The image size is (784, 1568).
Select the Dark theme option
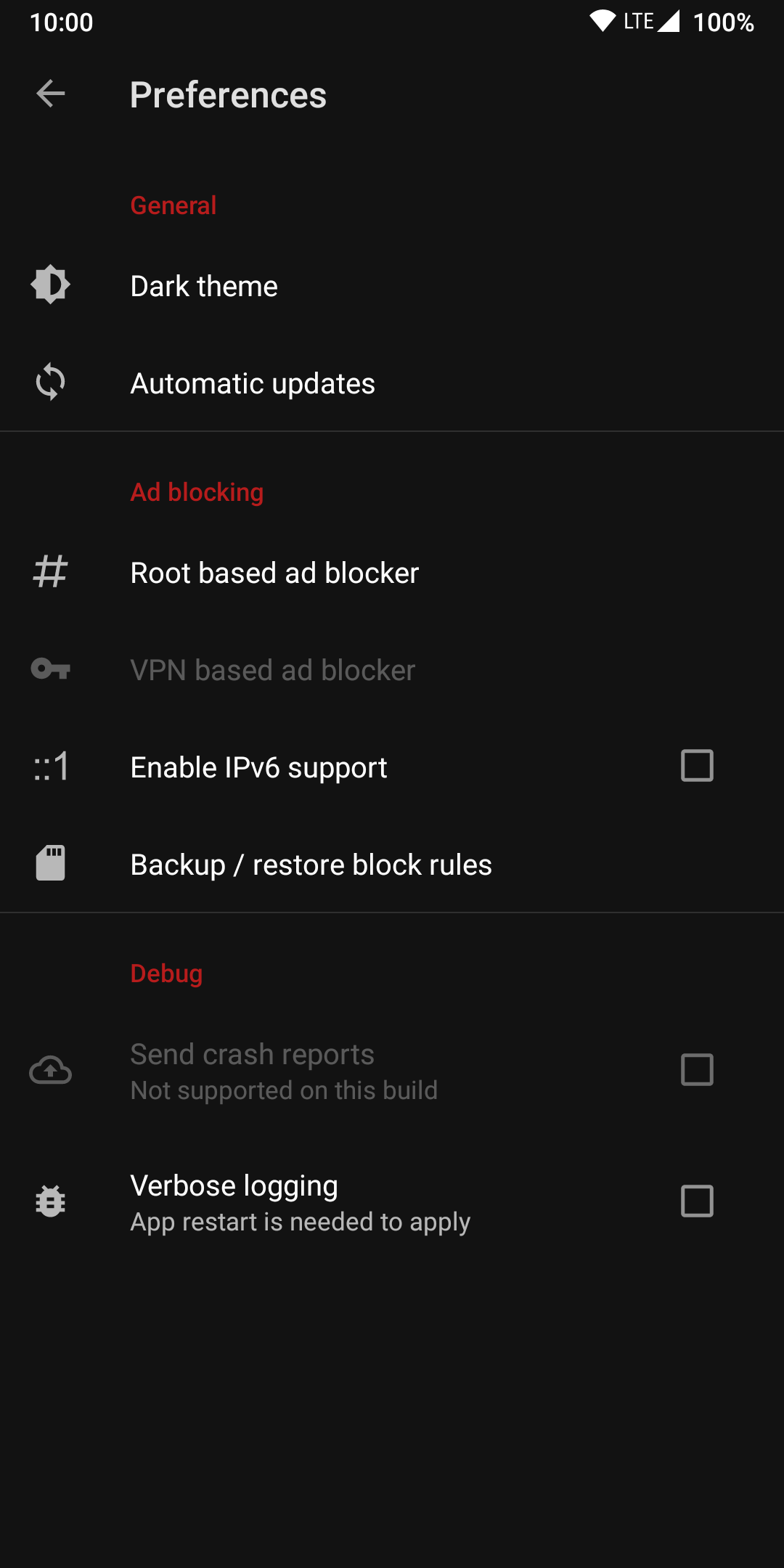point(203,285)
